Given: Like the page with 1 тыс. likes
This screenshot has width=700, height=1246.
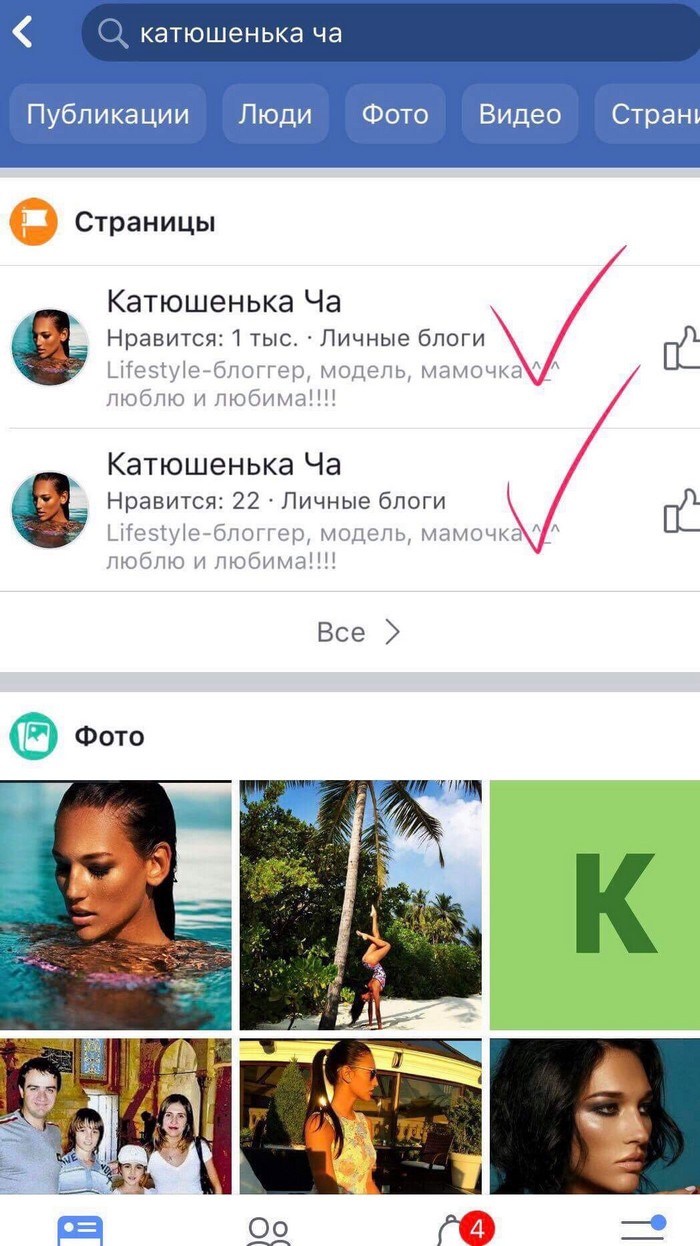Looking at the screenshot, I should pyautogui.click(x=682, y=349).
